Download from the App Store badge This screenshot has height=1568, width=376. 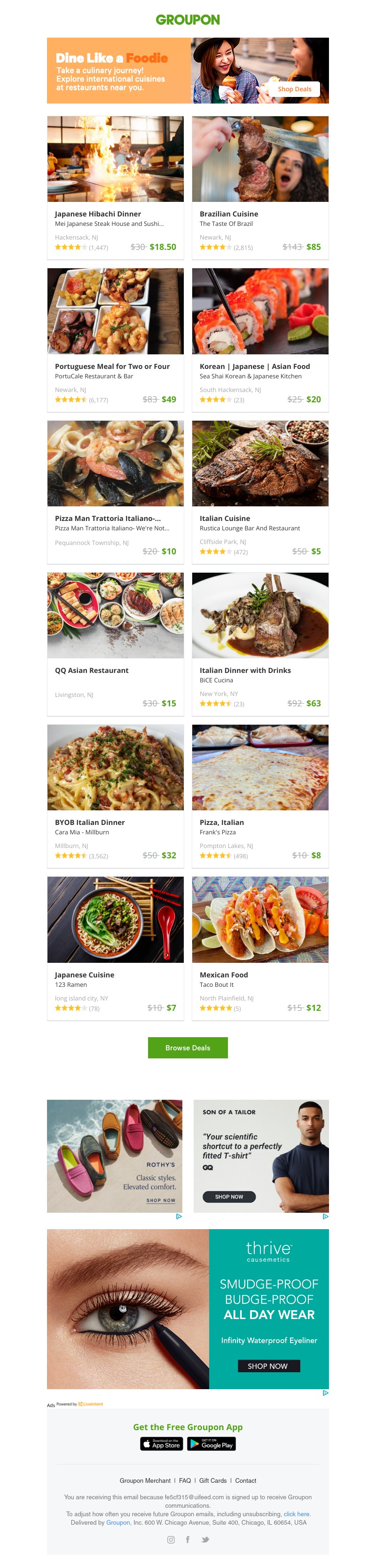(x=161, y=1444)
